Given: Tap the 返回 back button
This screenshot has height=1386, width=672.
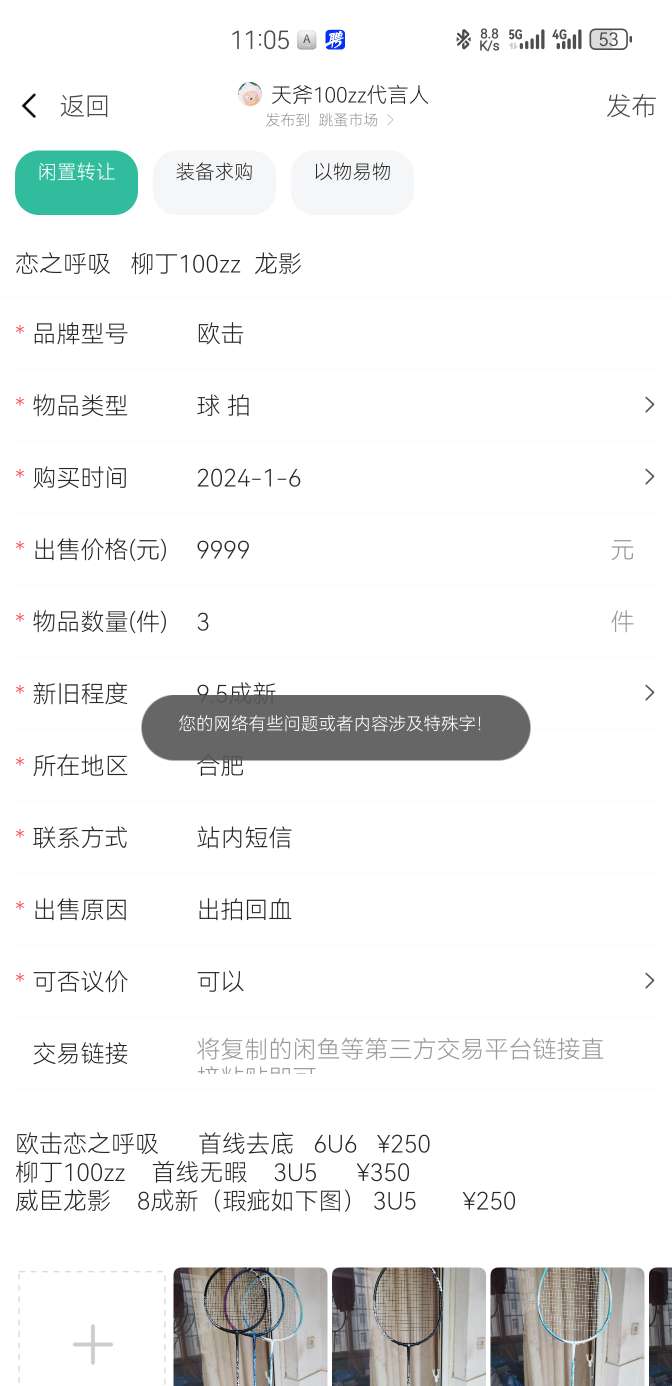Looking at the screenshot, I should [x=64, y=106].
